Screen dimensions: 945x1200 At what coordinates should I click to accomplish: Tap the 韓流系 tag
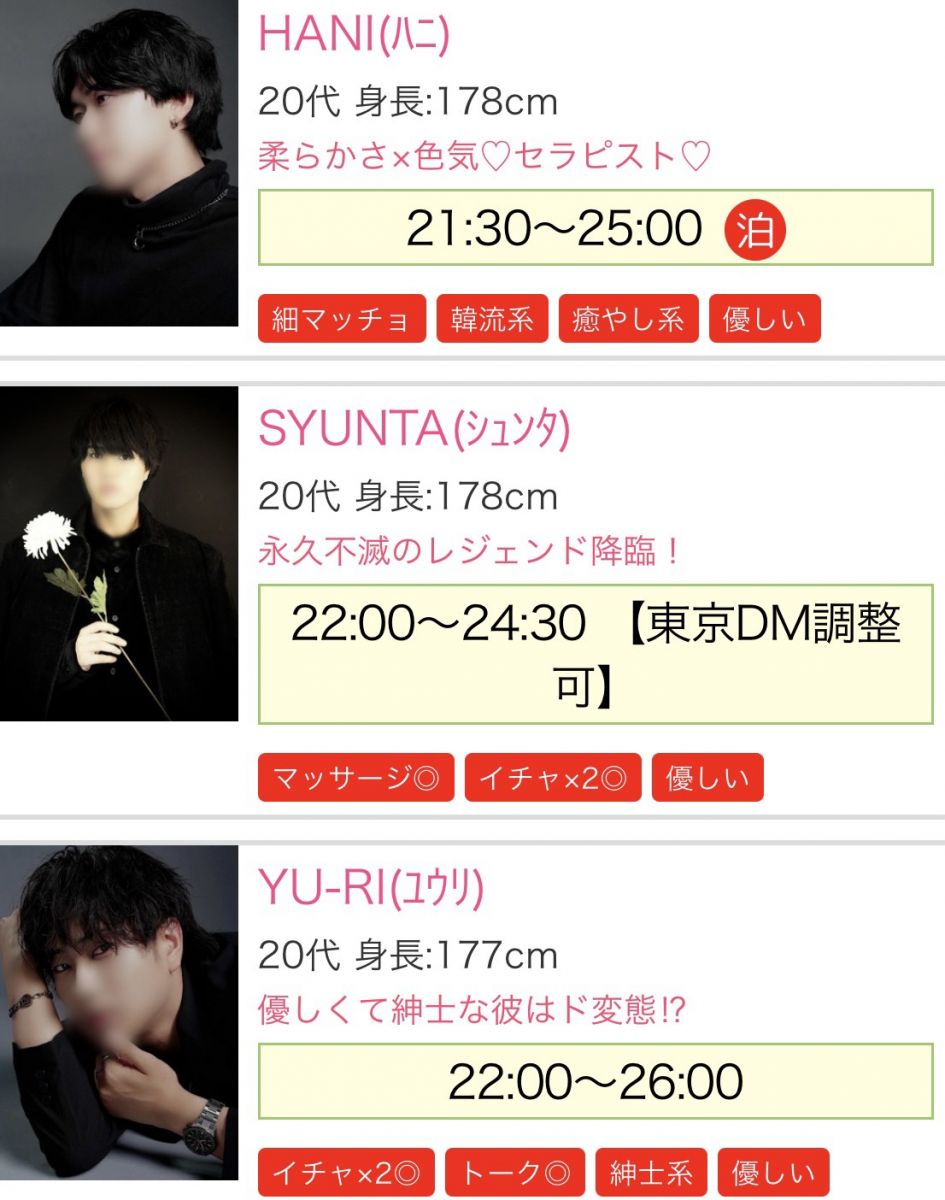click(x=492, y=319)
